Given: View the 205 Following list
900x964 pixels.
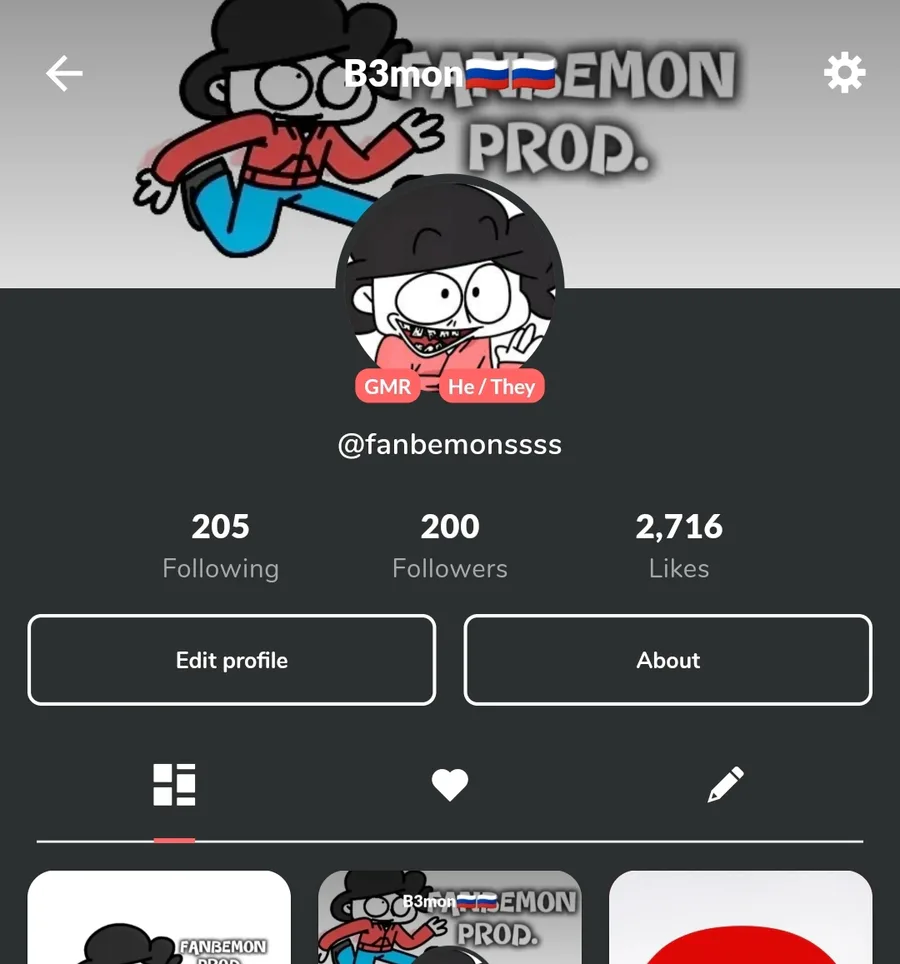Looking at the screenshot, I should click(220, 546).
